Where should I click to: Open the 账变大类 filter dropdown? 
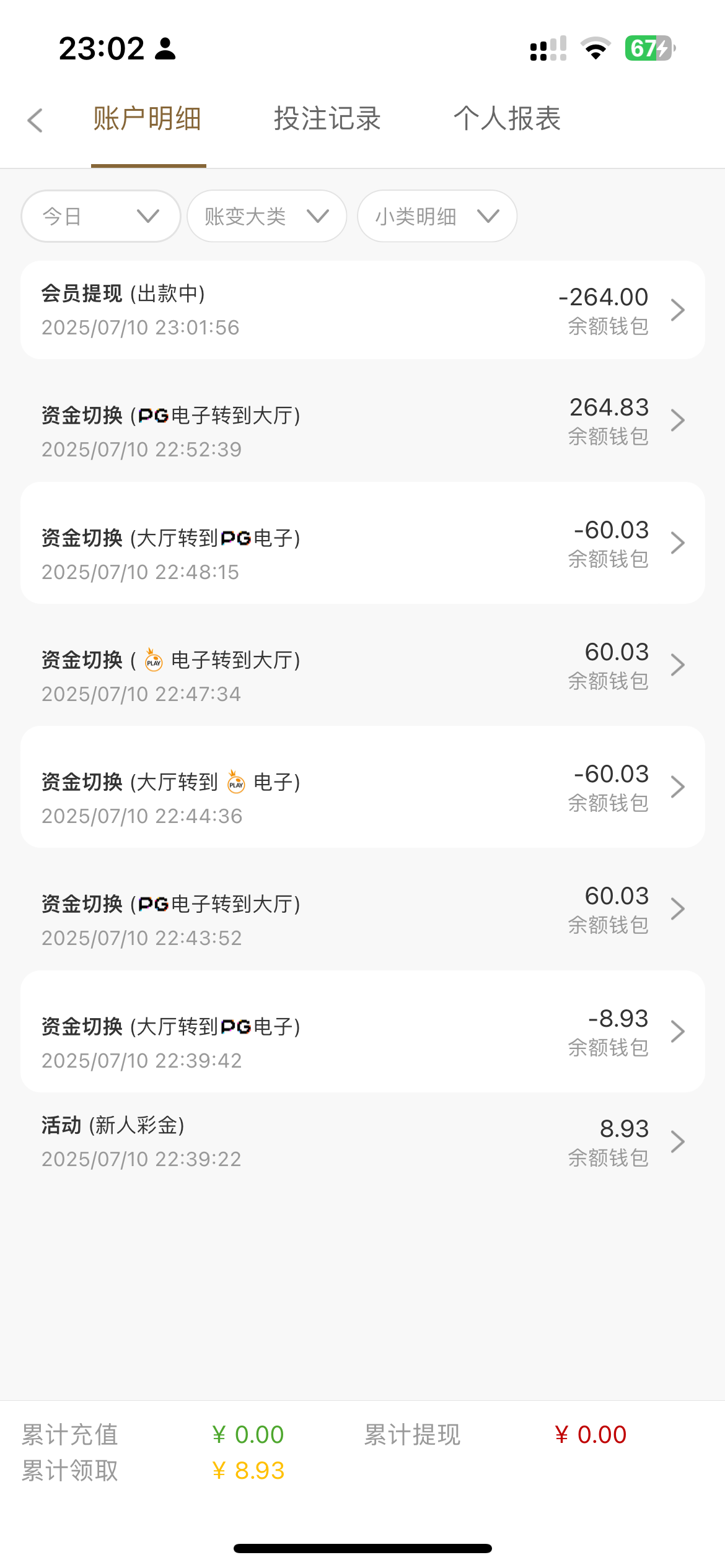(266, 216)
